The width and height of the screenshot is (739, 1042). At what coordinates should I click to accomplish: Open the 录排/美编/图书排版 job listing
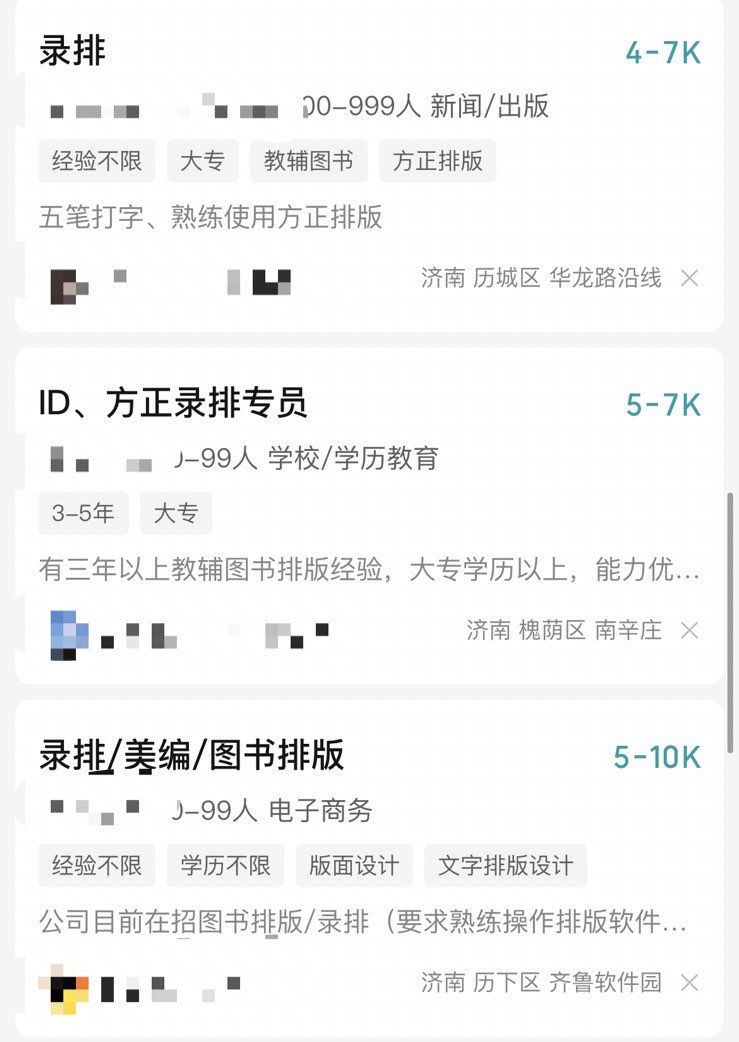coord(192,756)
